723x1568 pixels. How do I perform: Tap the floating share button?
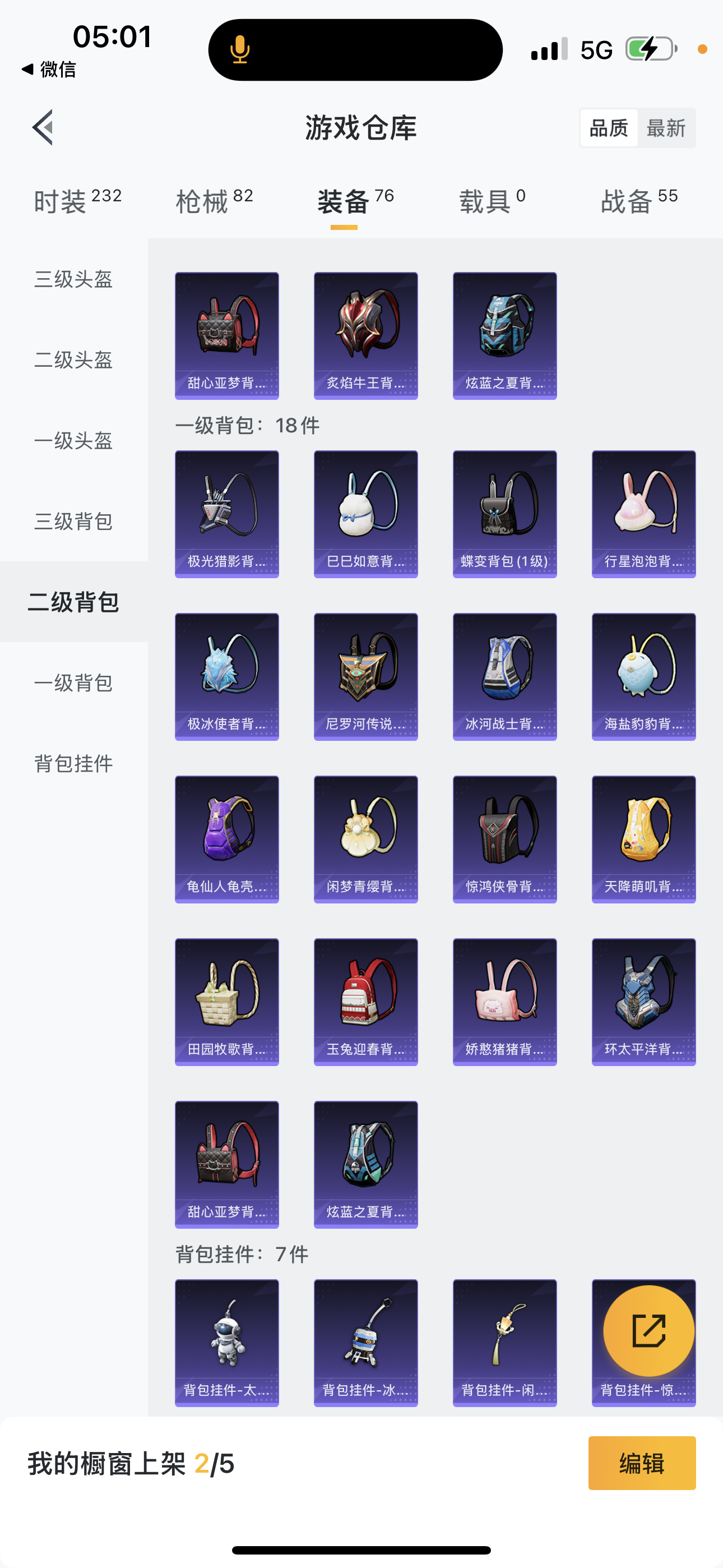649,1331
